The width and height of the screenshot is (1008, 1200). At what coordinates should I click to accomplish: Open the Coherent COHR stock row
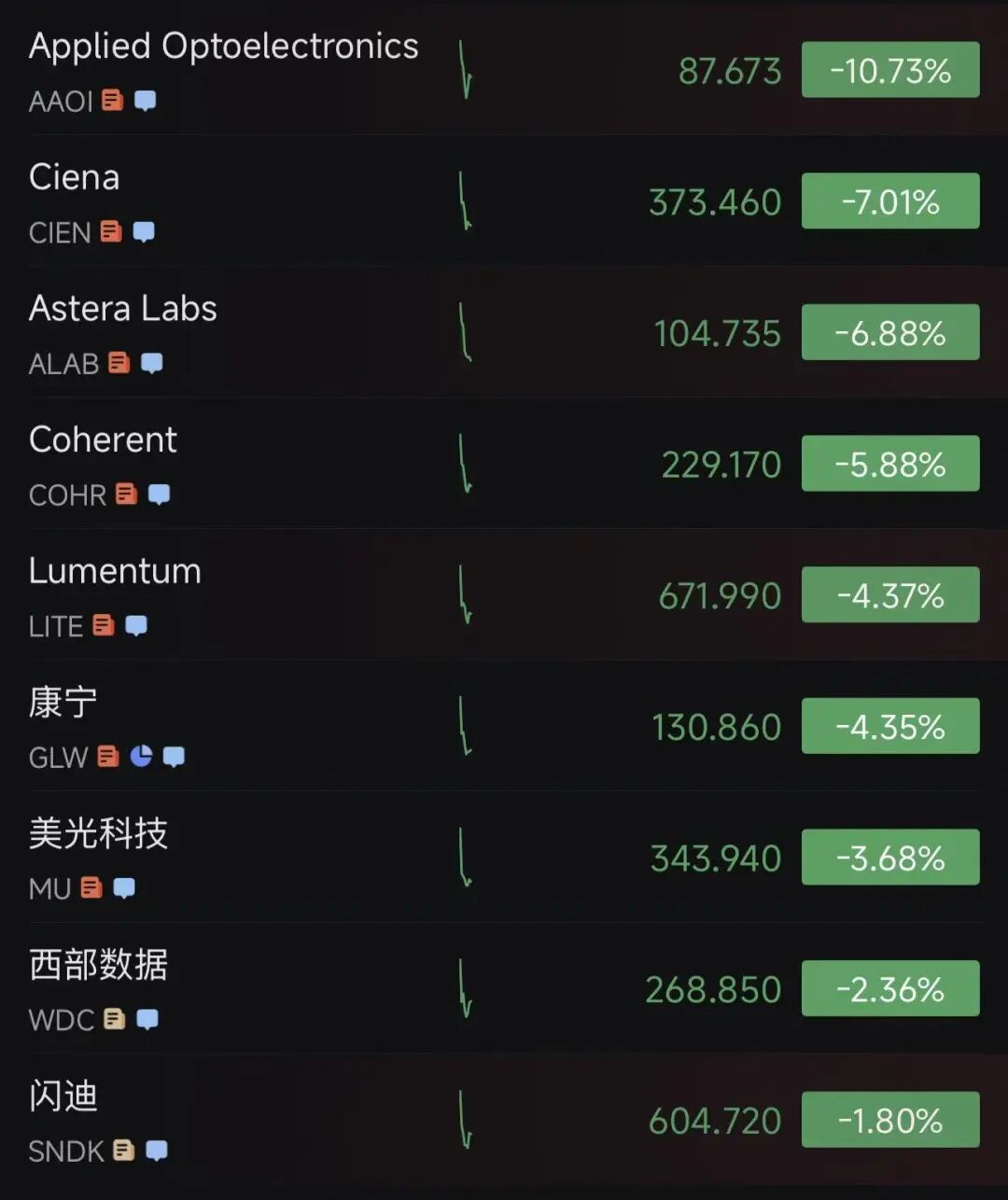pos(103,440)
